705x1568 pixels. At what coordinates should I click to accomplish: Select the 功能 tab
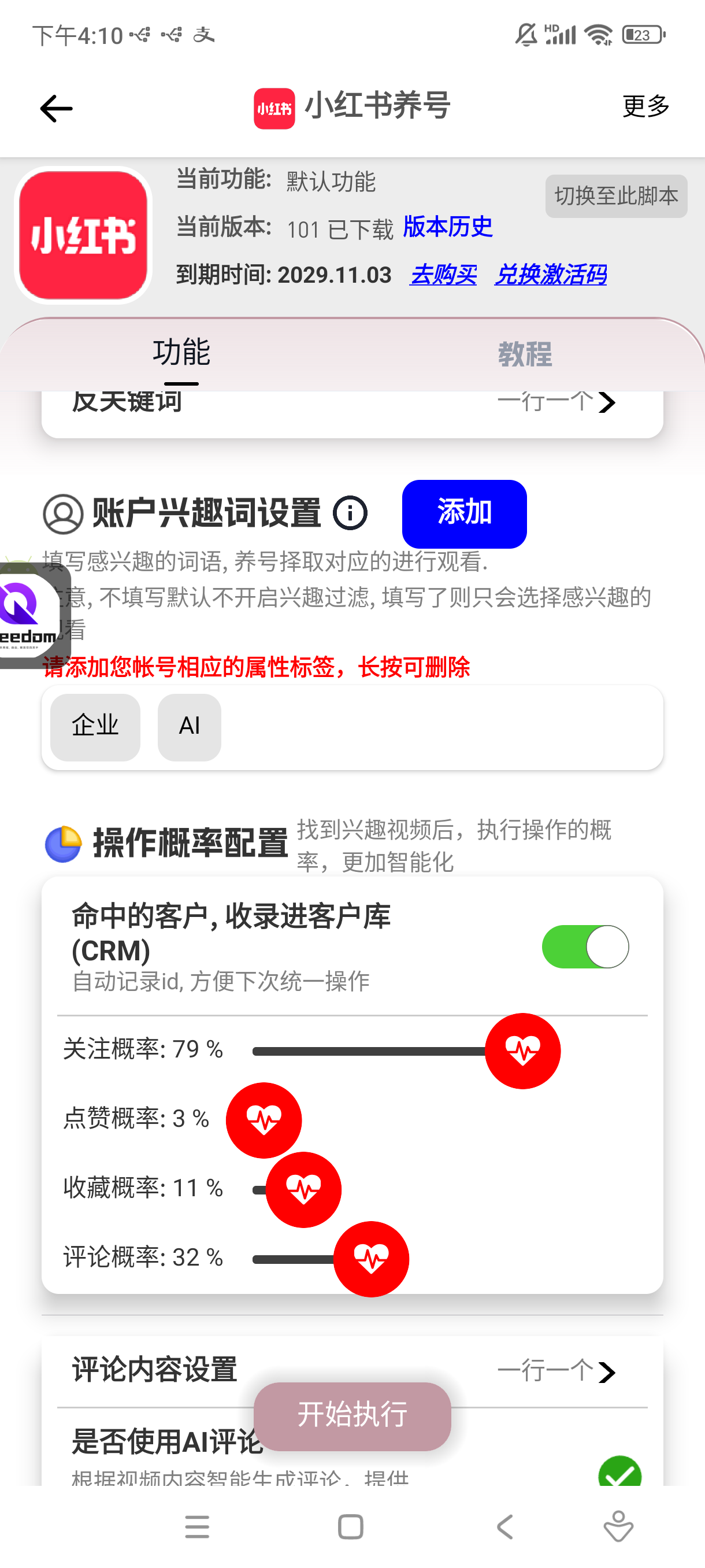click(181, 353)
